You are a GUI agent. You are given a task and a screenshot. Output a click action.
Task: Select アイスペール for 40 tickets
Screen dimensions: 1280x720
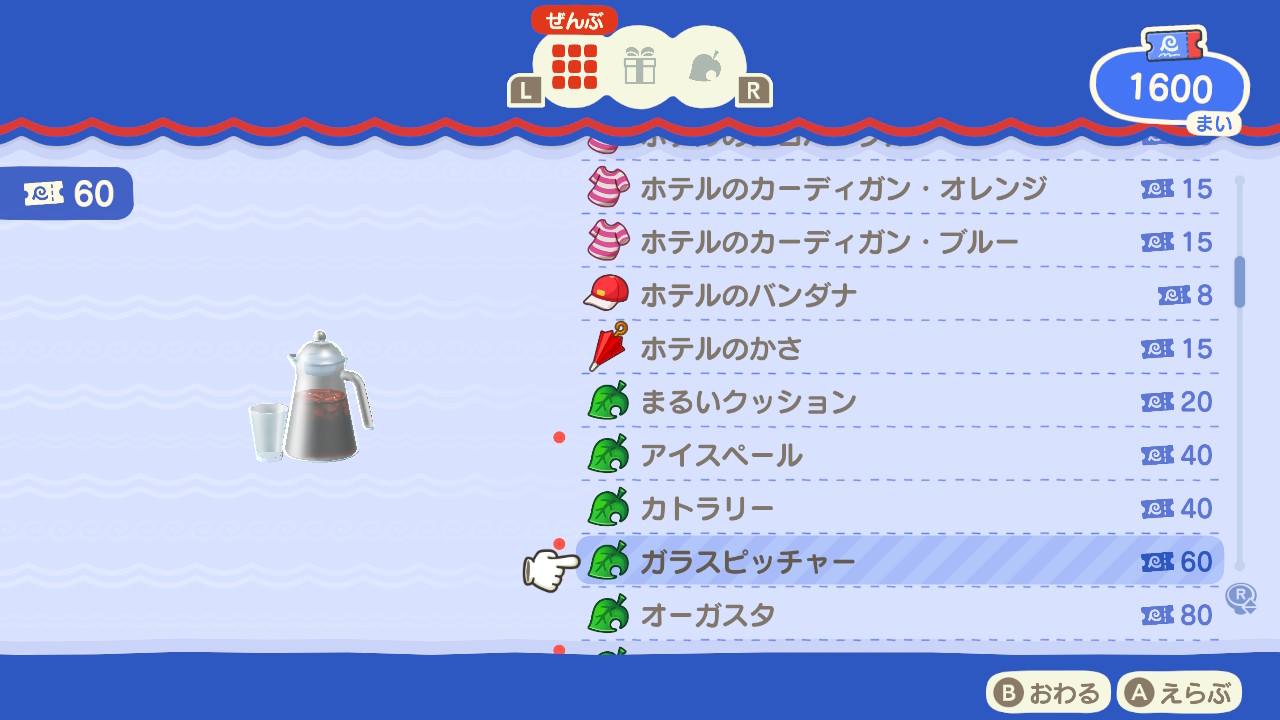pyautogui.click(x=898, y=455)
